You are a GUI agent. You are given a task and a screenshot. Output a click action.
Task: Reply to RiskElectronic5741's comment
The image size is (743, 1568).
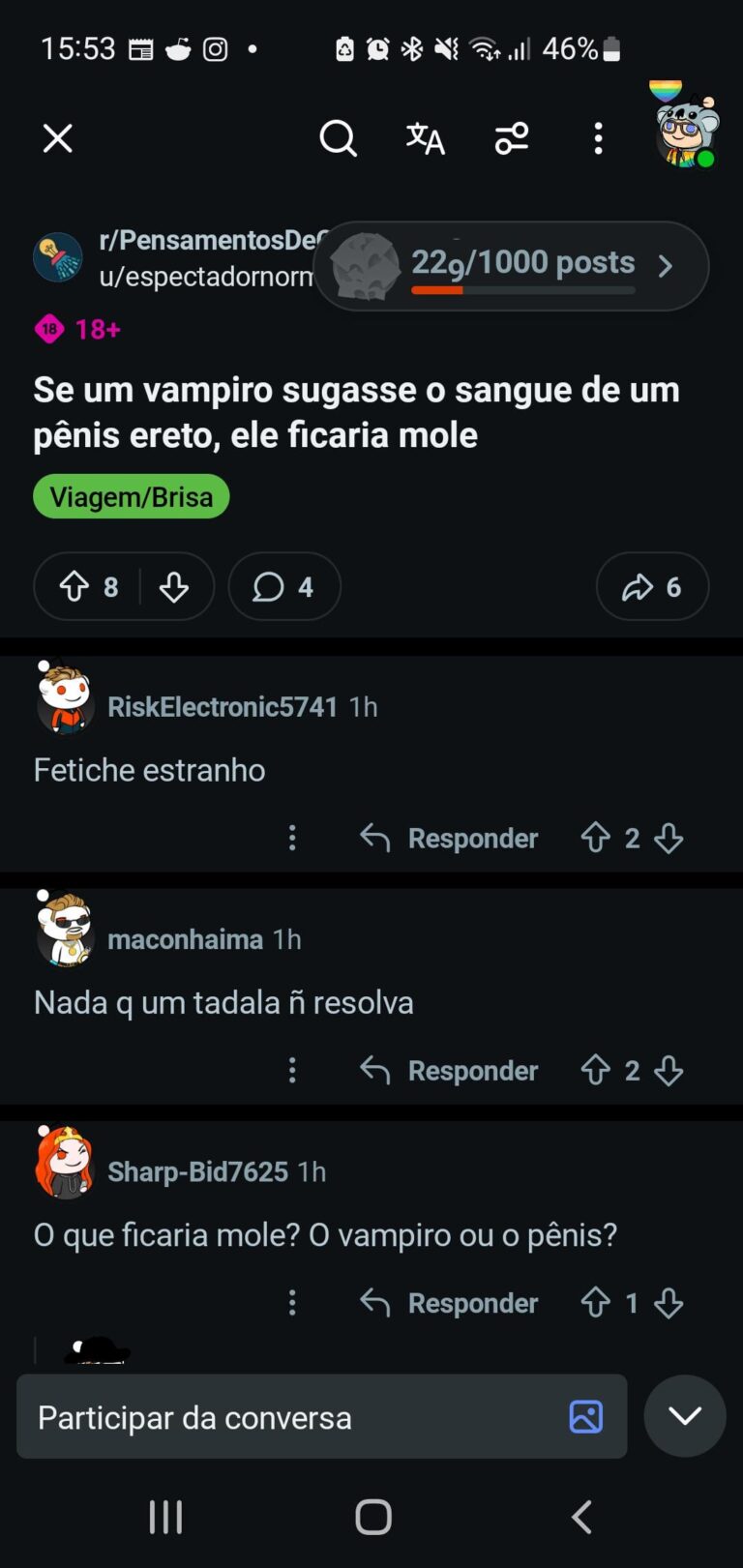(x=450, y=838)
